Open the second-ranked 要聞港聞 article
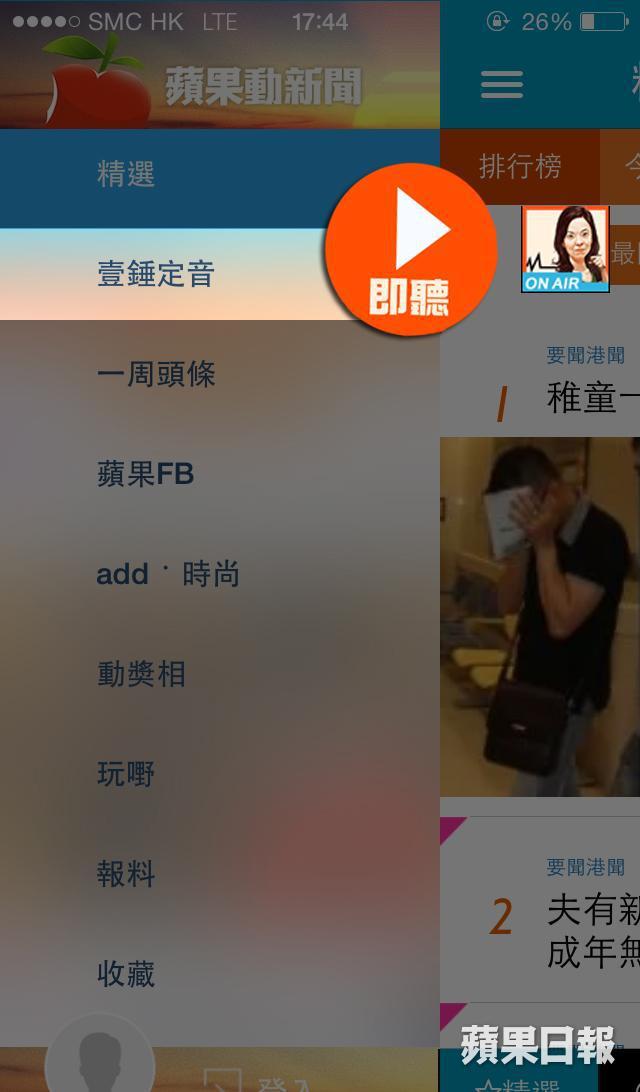Image resolution: width=640 pixels, height=1092 pixels. [x=592, y=925]
